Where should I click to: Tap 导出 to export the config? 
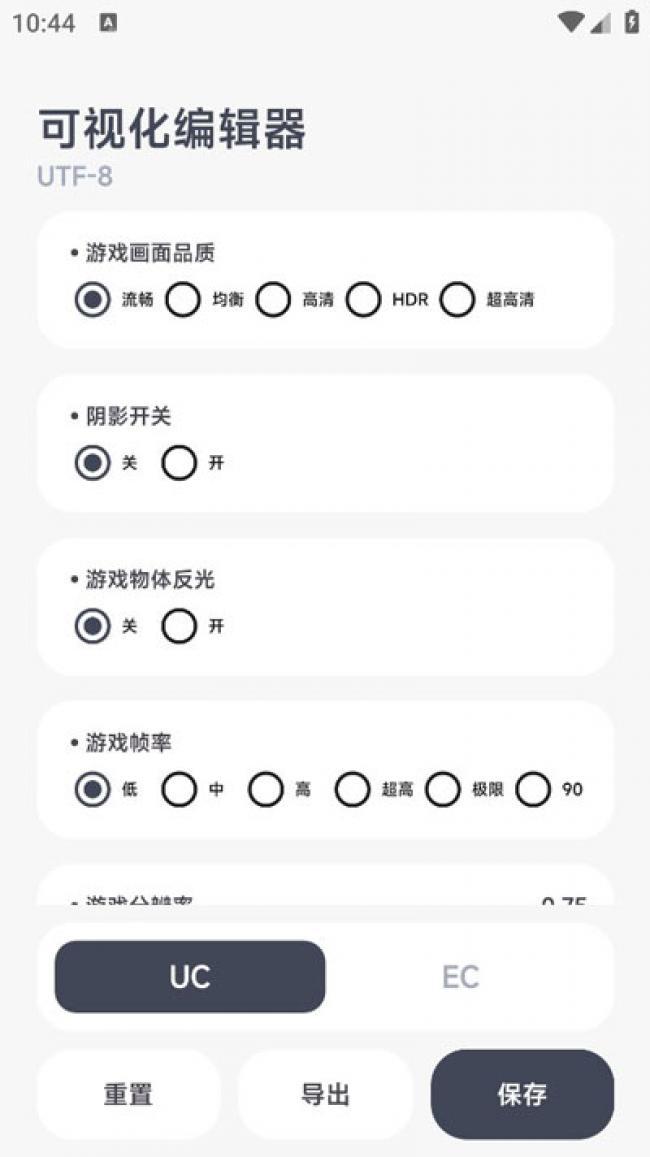point(325,1094)
